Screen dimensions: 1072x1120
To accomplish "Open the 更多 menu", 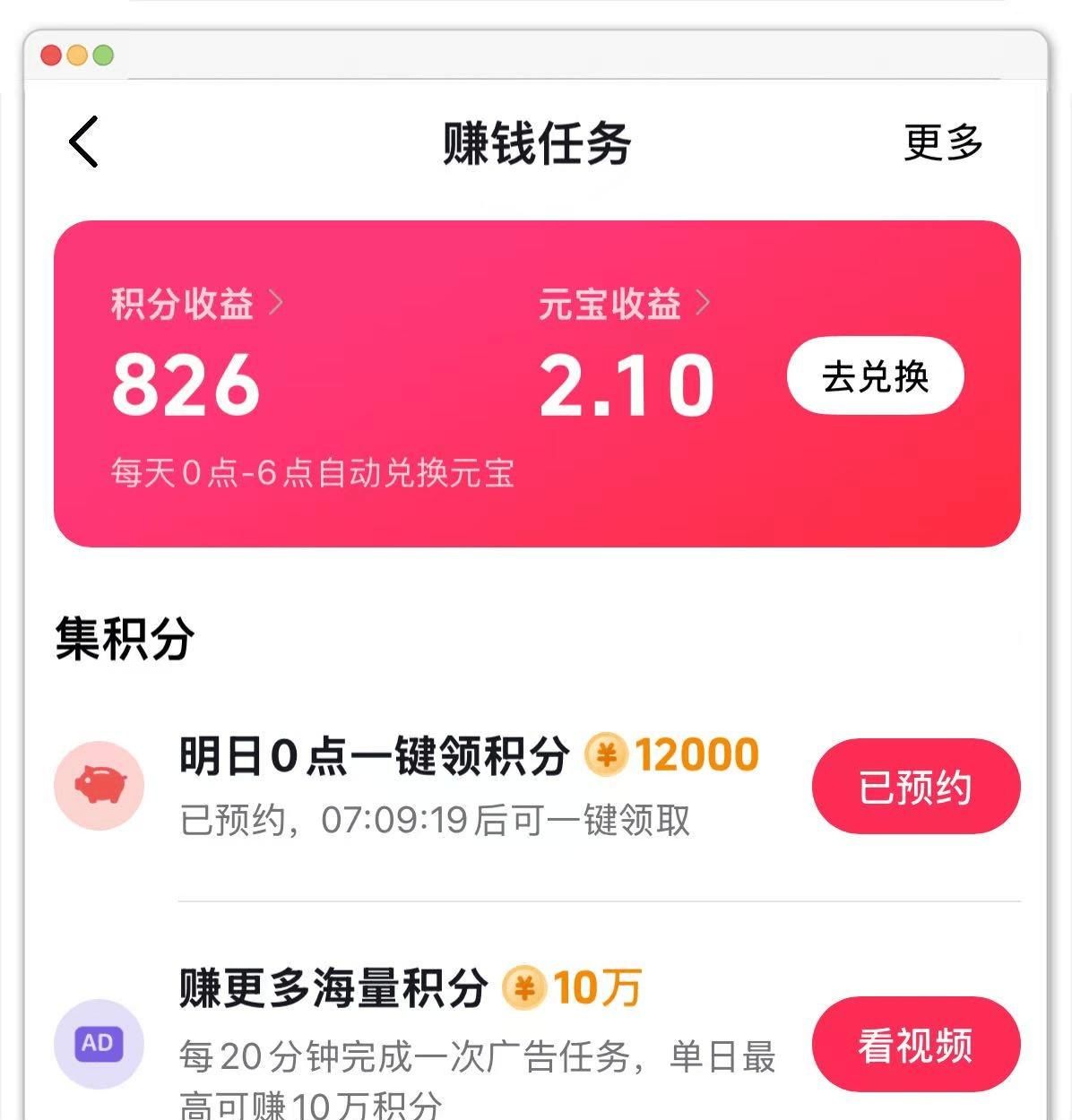I will [943, 142].
